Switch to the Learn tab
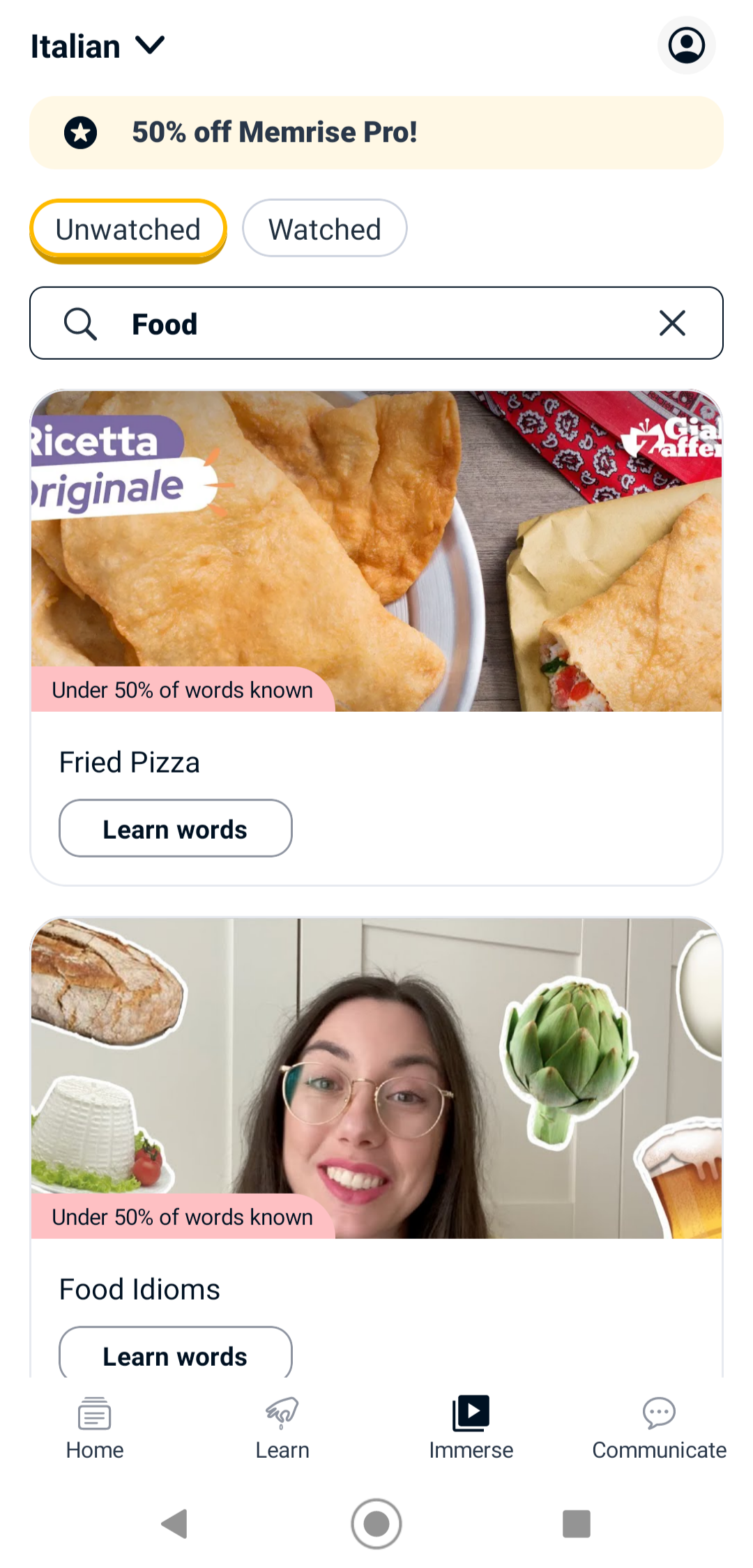The width and height of the screenshot is (753, 1568). tap(282, 1428)
